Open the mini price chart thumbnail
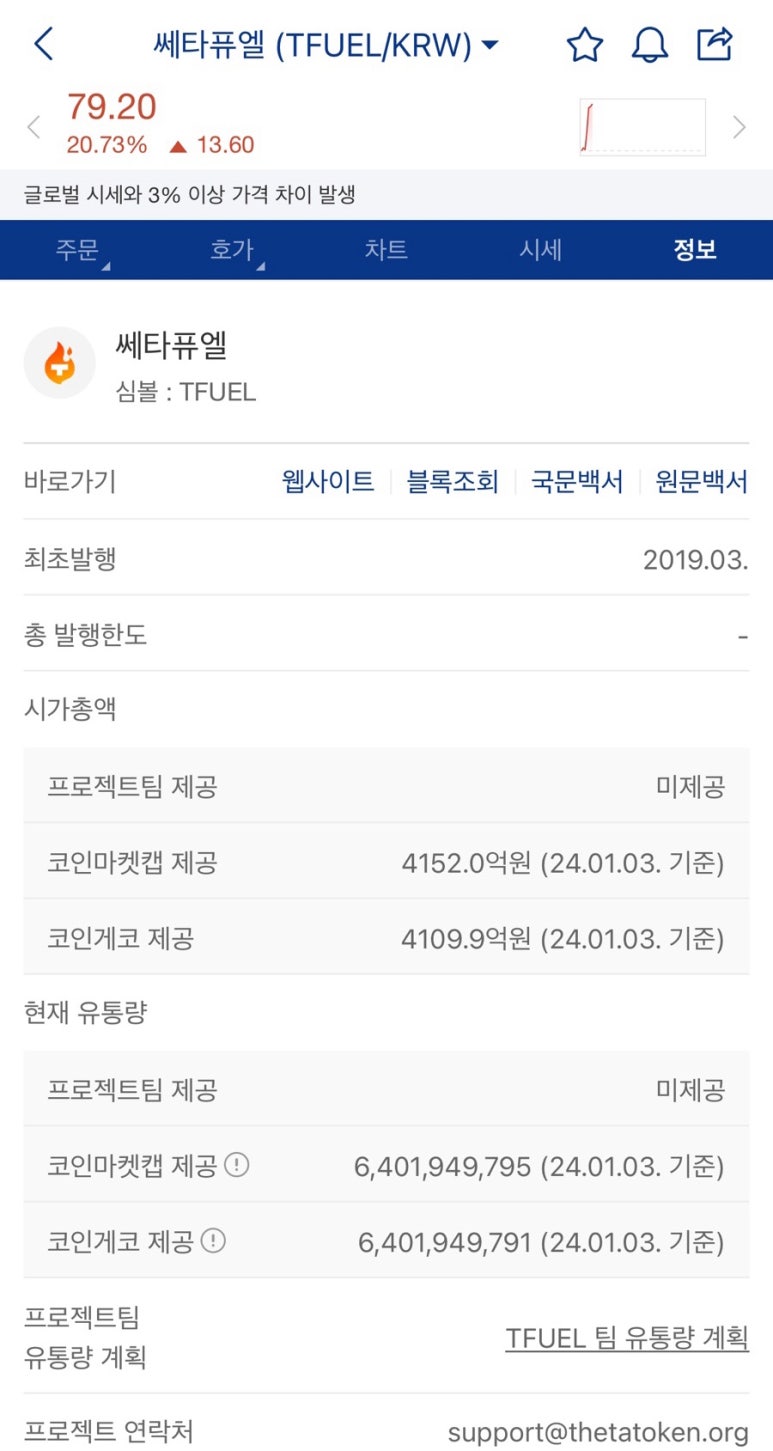This screenshot has width=773, height=1451. [x=642, y=127]
